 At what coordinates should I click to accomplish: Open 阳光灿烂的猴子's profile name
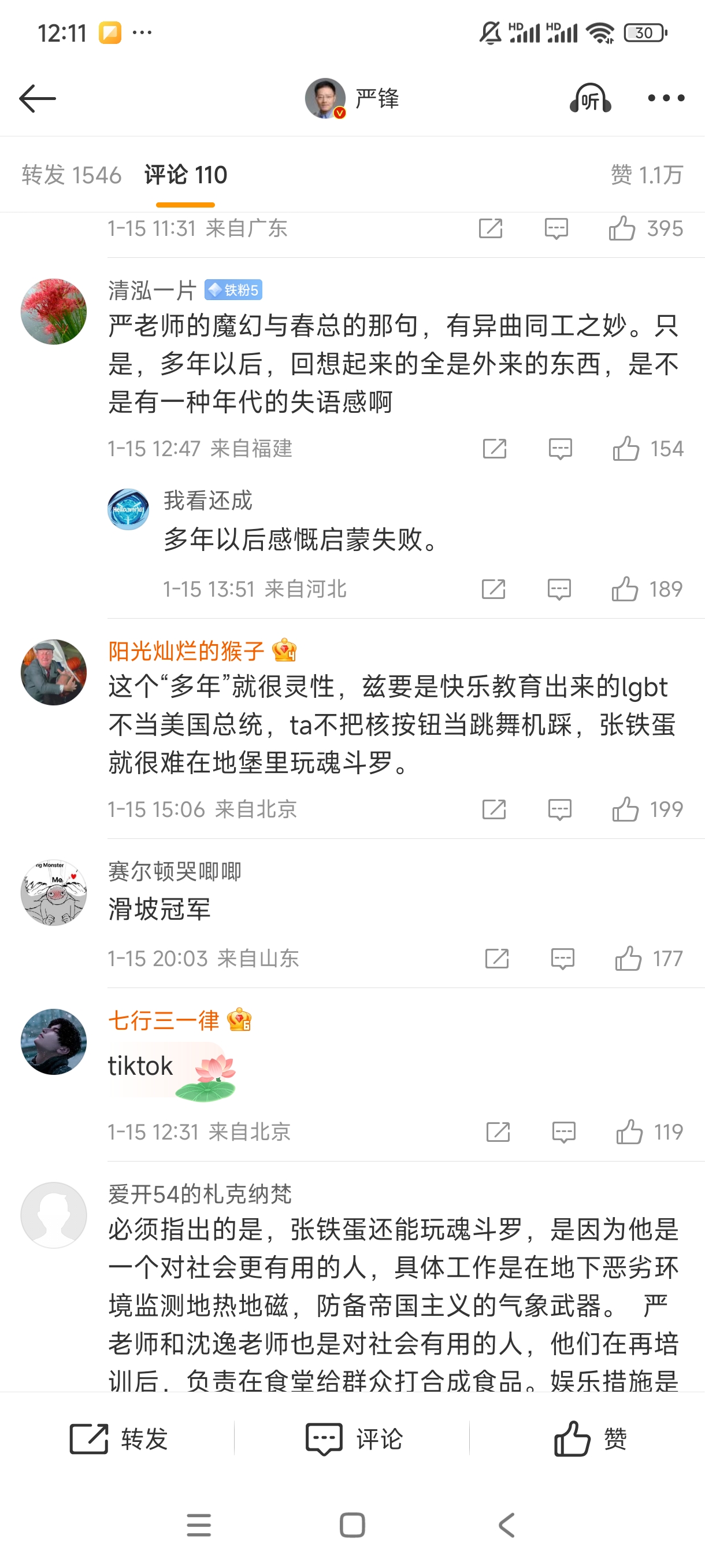pyautogui.click(x=186, y=651)
